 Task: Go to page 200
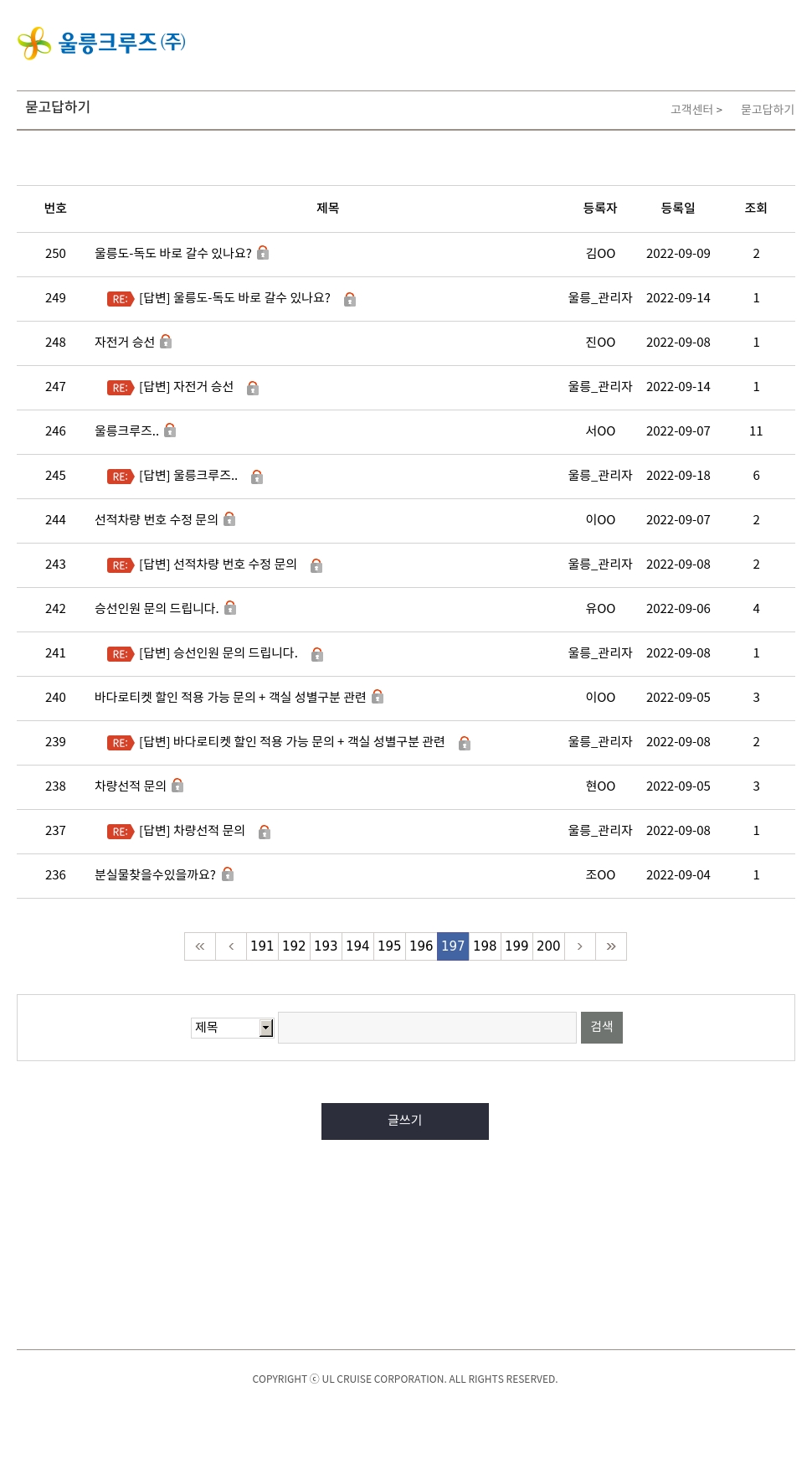click(x=548, y=946)
